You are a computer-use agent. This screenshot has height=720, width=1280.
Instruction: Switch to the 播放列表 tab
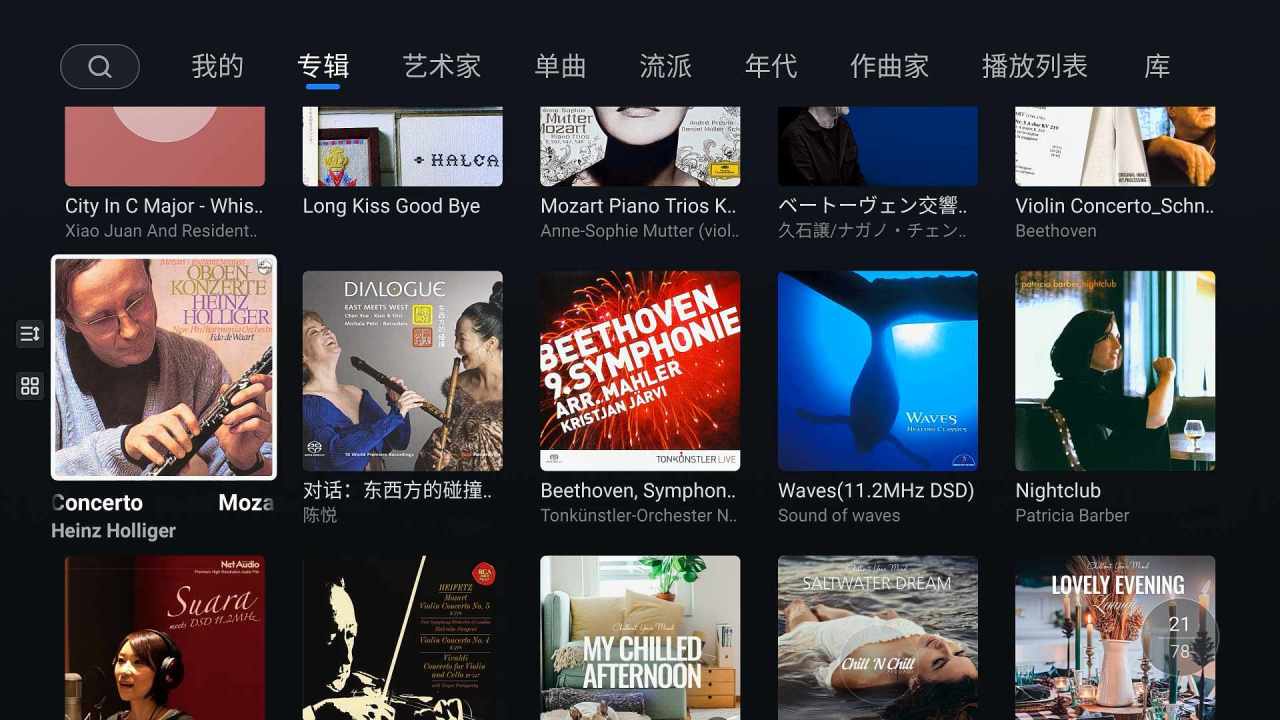[1034, 67]
